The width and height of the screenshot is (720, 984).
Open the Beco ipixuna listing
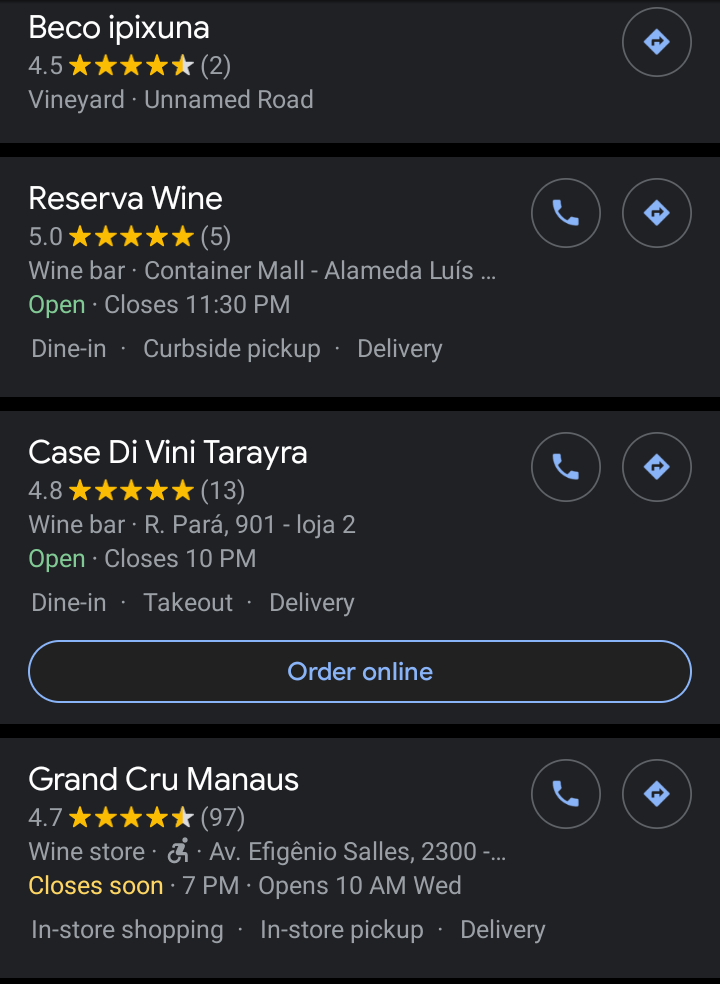[x=119, y=28]
